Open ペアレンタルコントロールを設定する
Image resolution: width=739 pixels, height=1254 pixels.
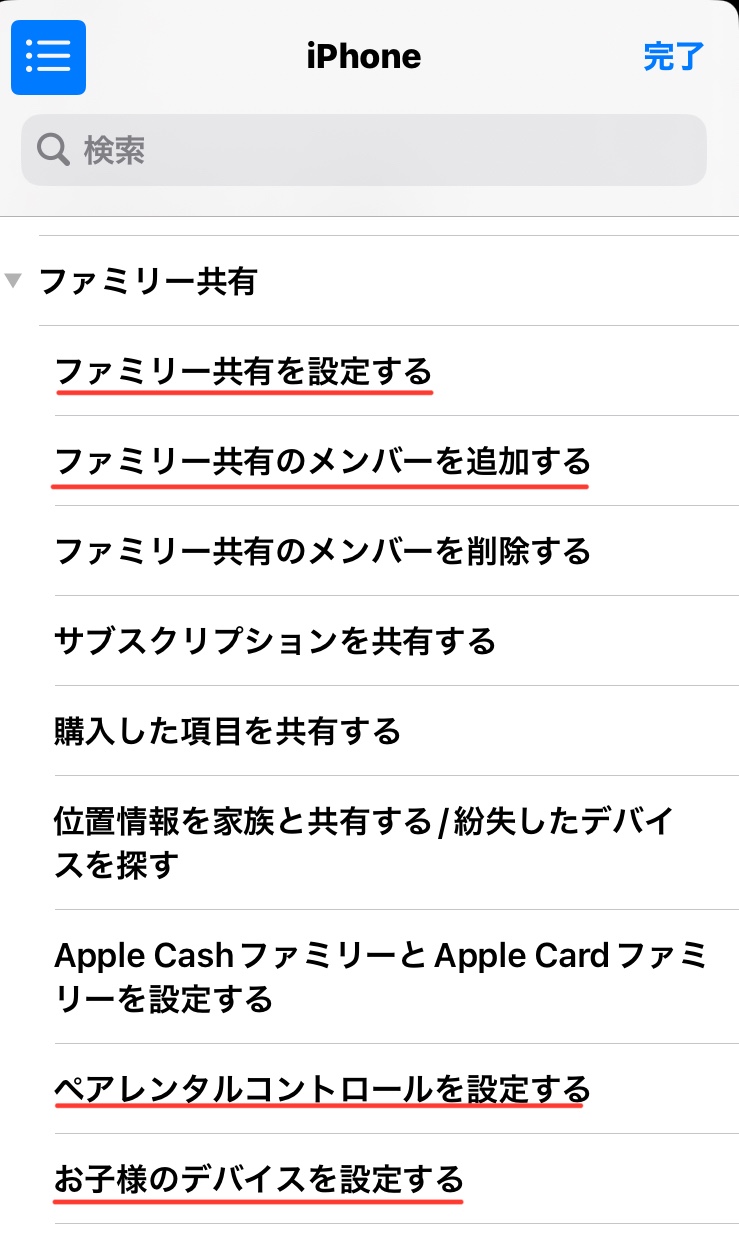(322, 1088)
